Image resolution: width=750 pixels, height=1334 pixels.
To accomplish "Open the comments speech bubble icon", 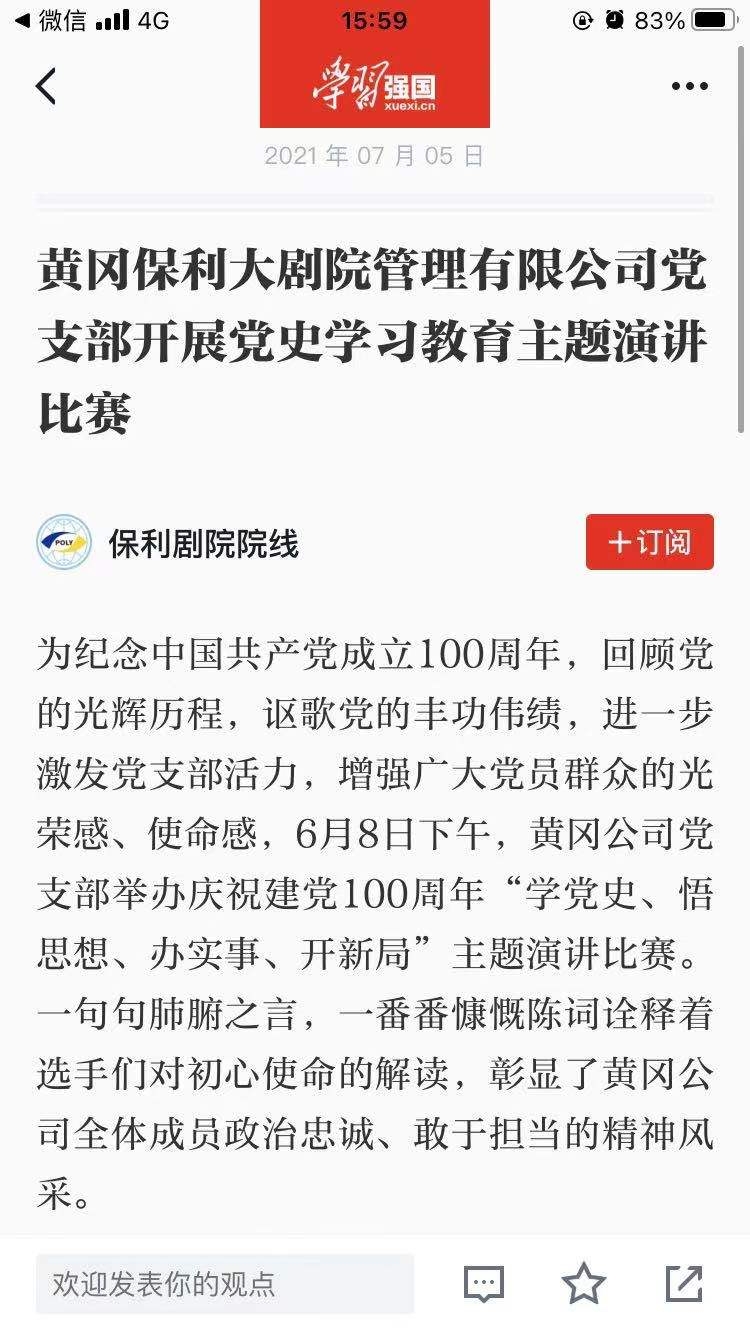I will pyautogui.click(x=484, y=1284).
